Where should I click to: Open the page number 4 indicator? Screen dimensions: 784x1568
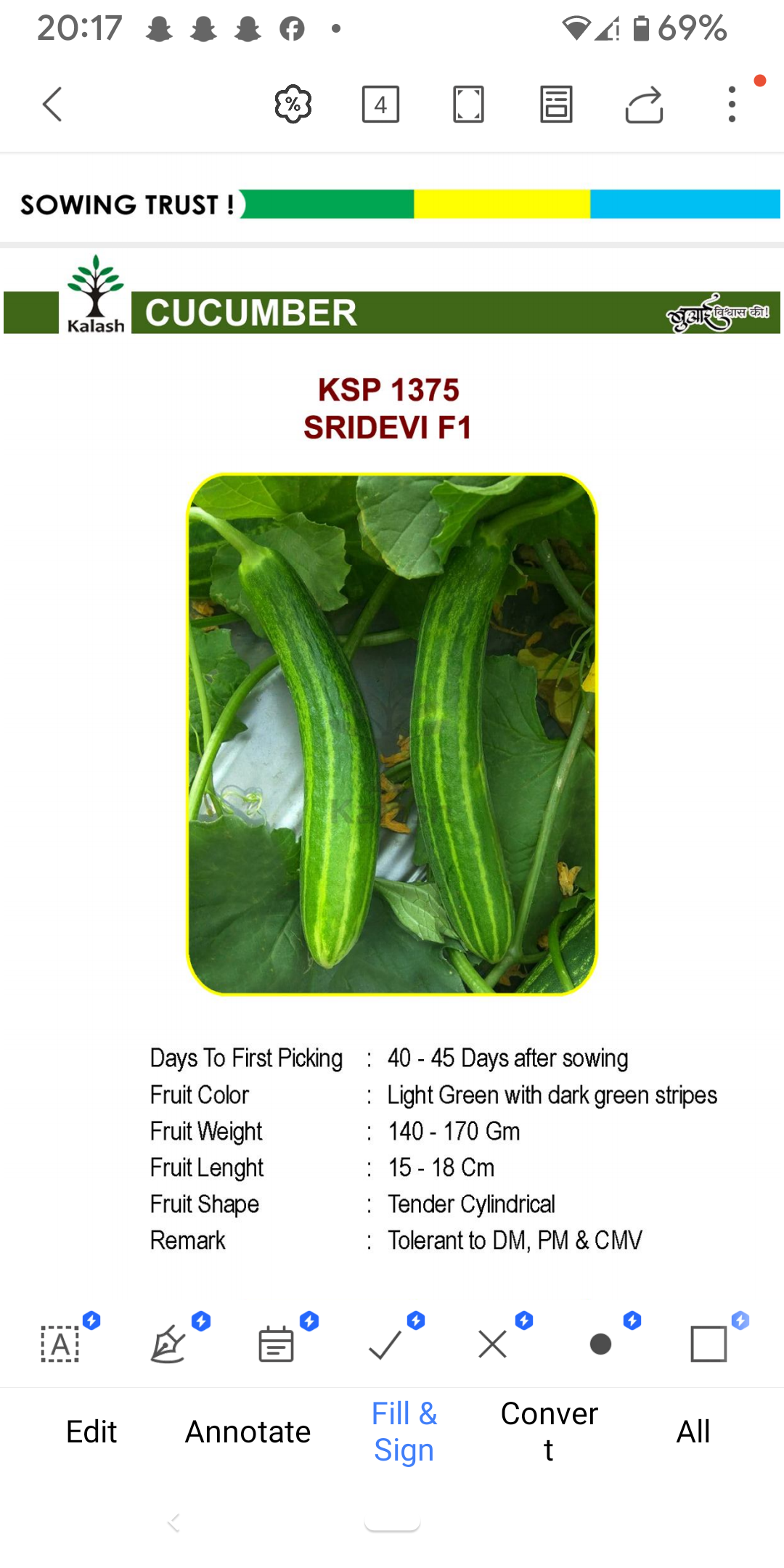point(380,105)
